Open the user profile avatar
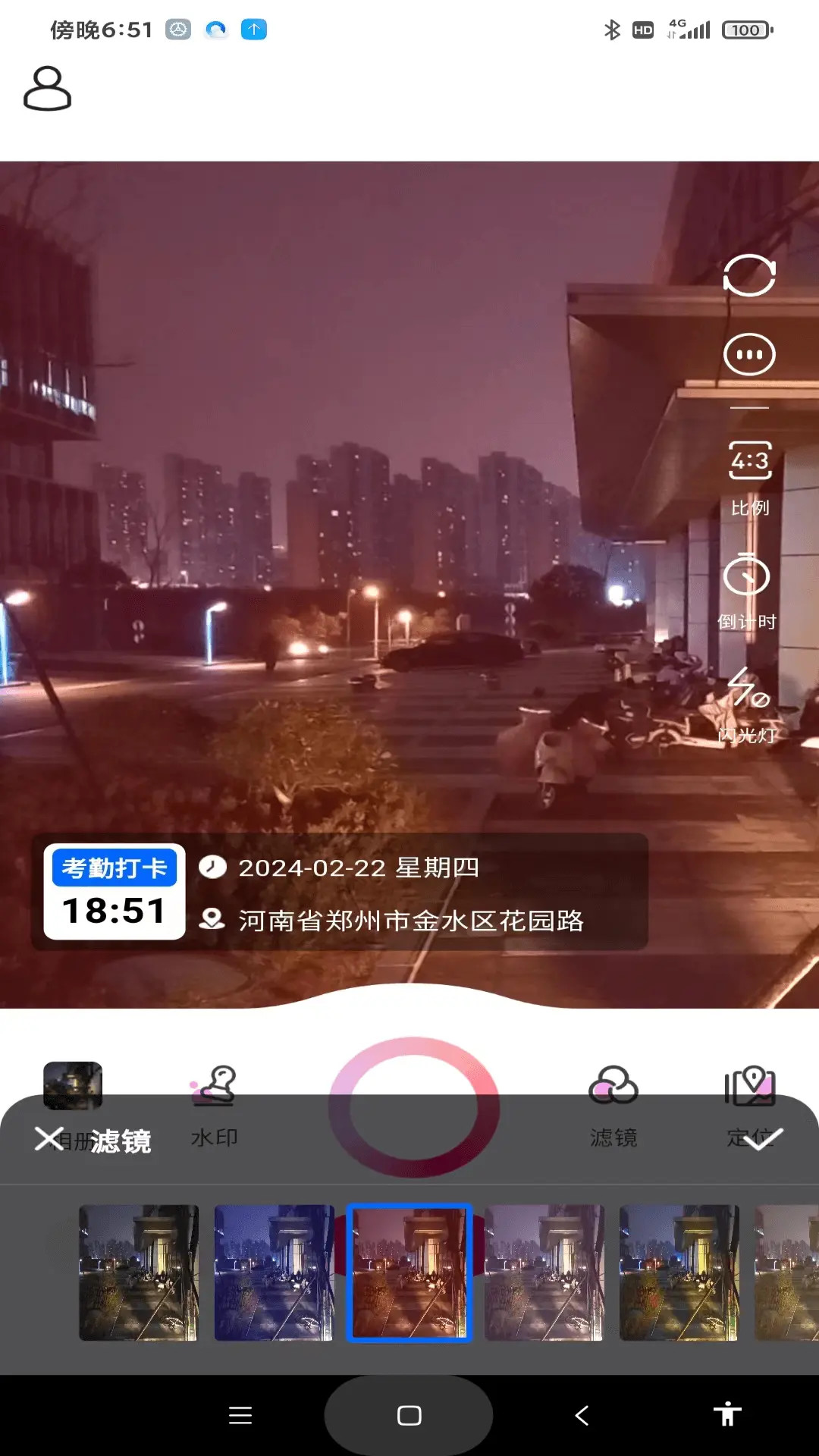This screenshot has width=819, height=1456. coord(48,89)
